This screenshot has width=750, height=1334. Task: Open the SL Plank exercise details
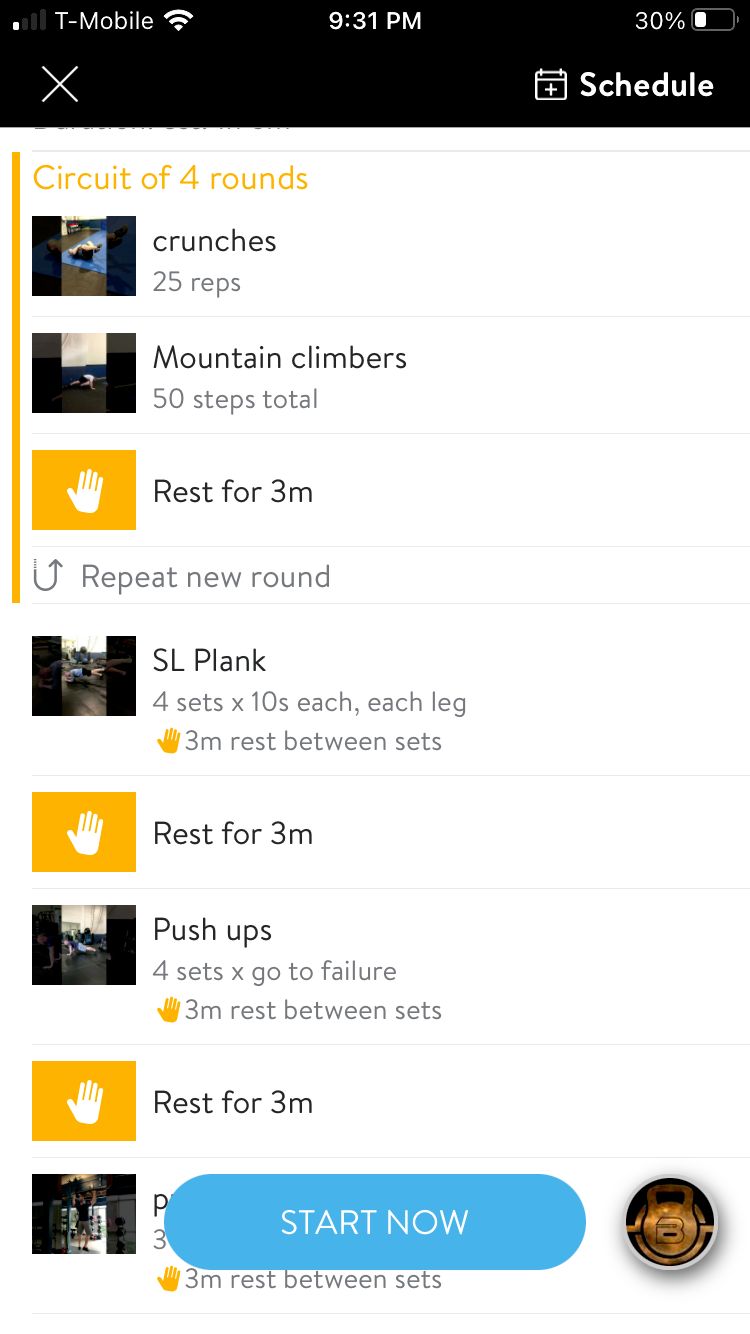391,699
